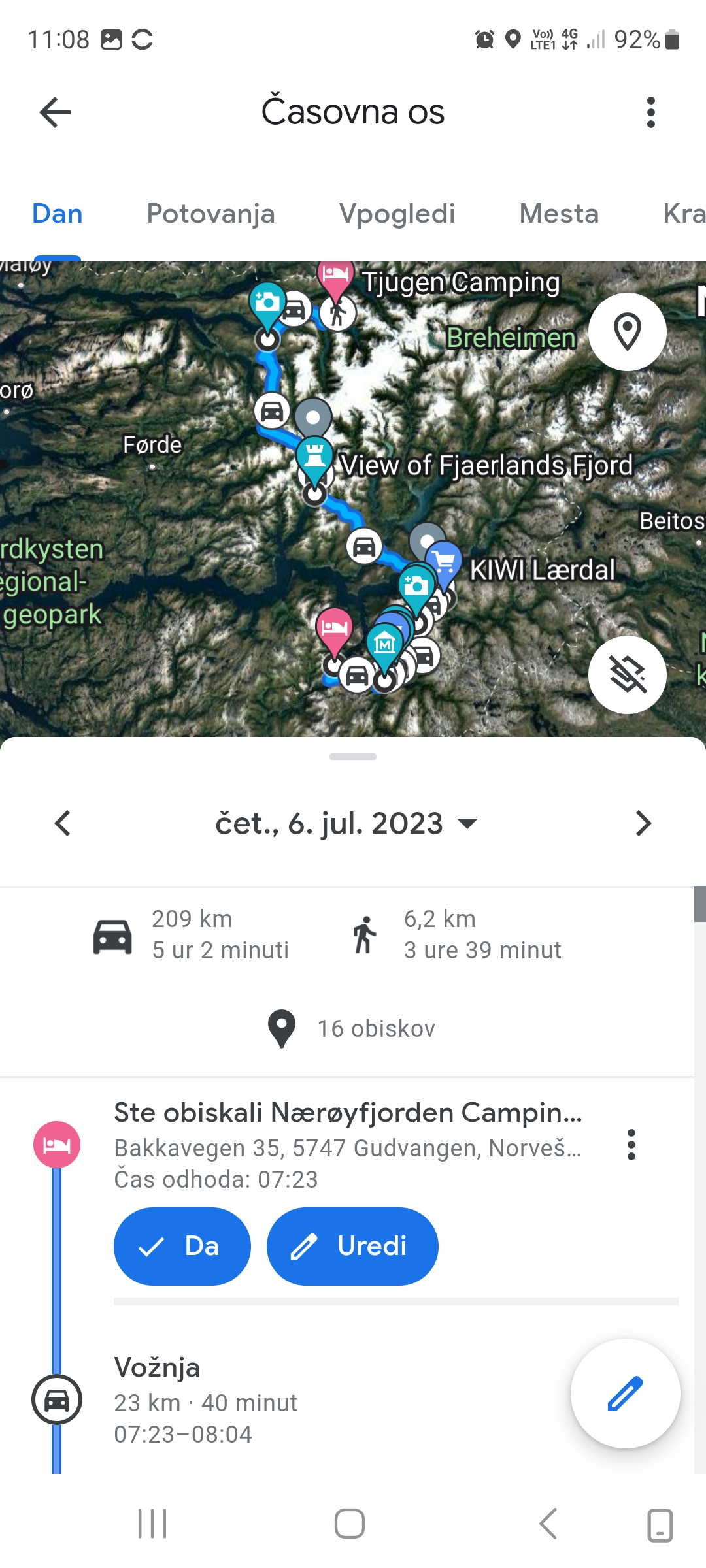Select the Dan tab

point(58,214)
